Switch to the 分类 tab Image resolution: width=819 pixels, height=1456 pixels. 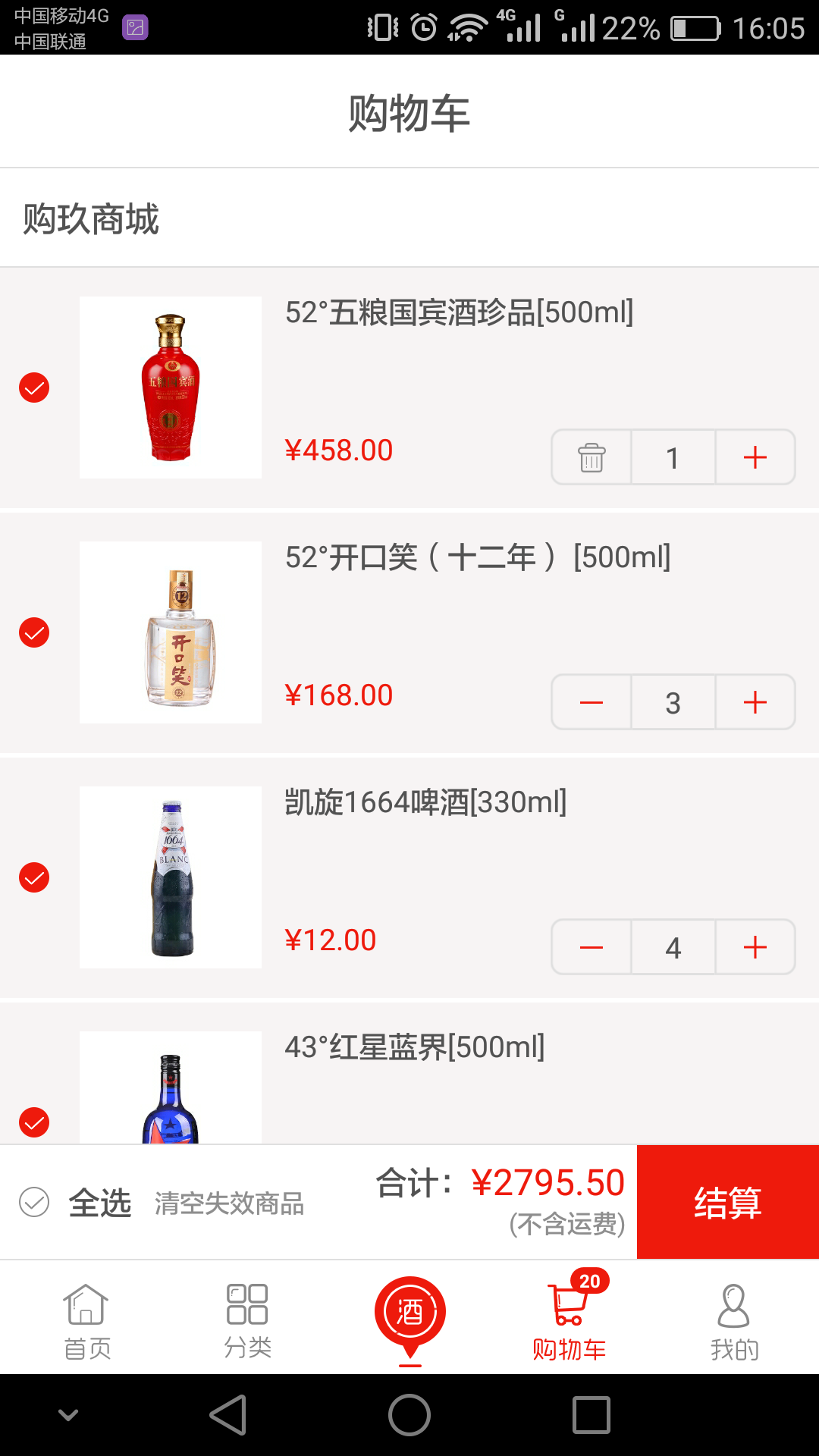(247, 1319)
